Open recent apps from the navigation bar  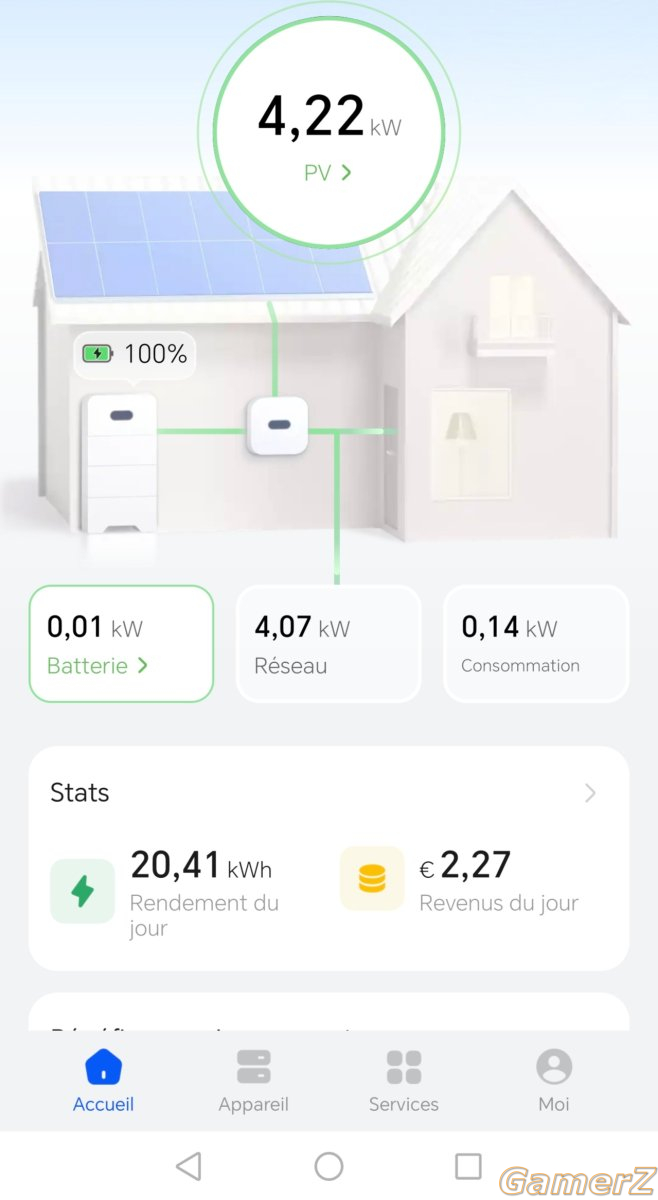[x=468, y=1166]
